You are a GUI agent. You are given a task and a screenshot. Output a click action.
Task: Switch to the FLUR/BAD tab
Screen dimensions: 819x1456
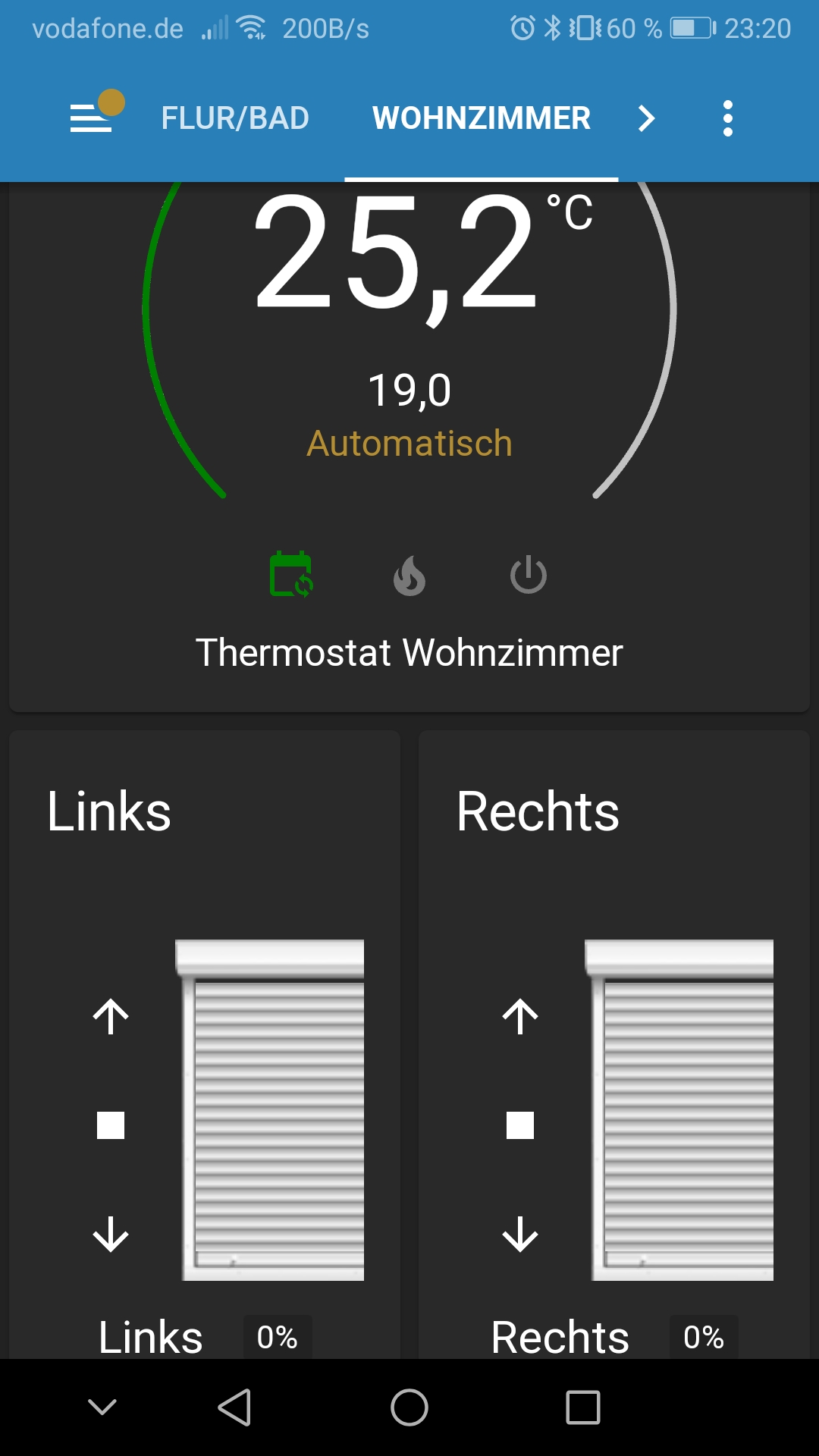[x=235, y=118]
